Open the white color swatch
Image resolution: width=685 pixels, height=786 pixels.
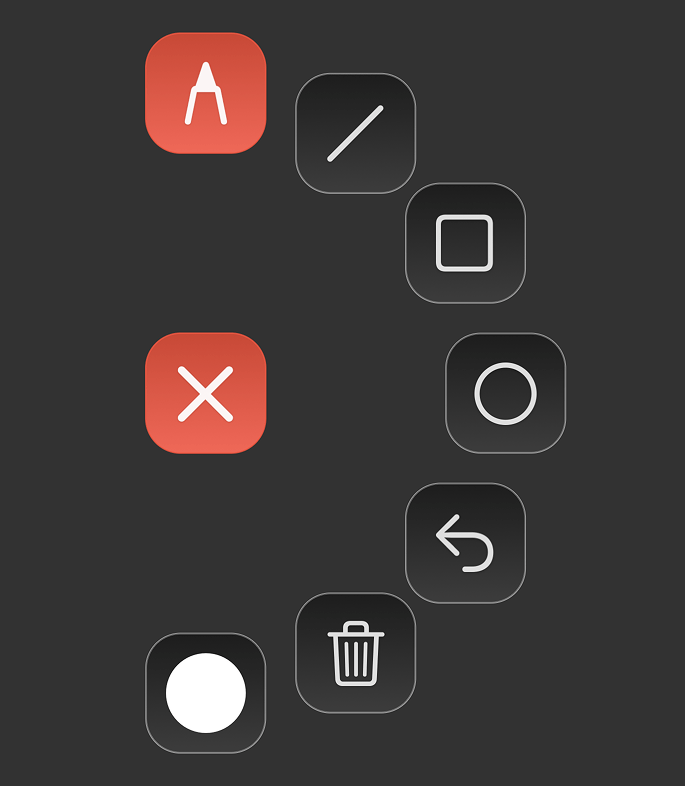tap(206, 693)
